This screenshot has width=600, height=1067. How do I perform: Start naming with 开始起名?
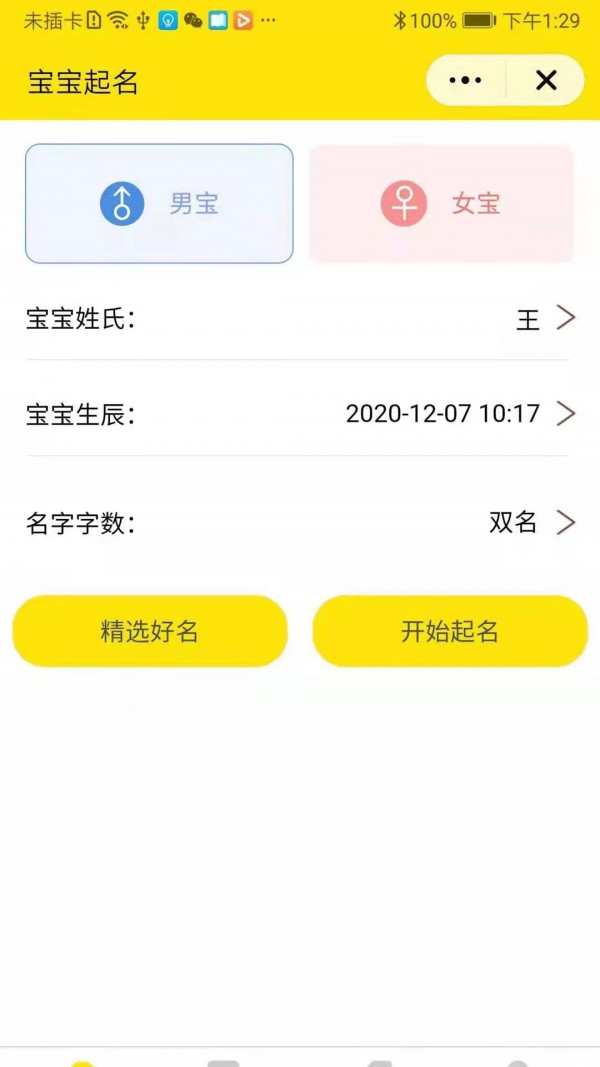tap(450, 631)
